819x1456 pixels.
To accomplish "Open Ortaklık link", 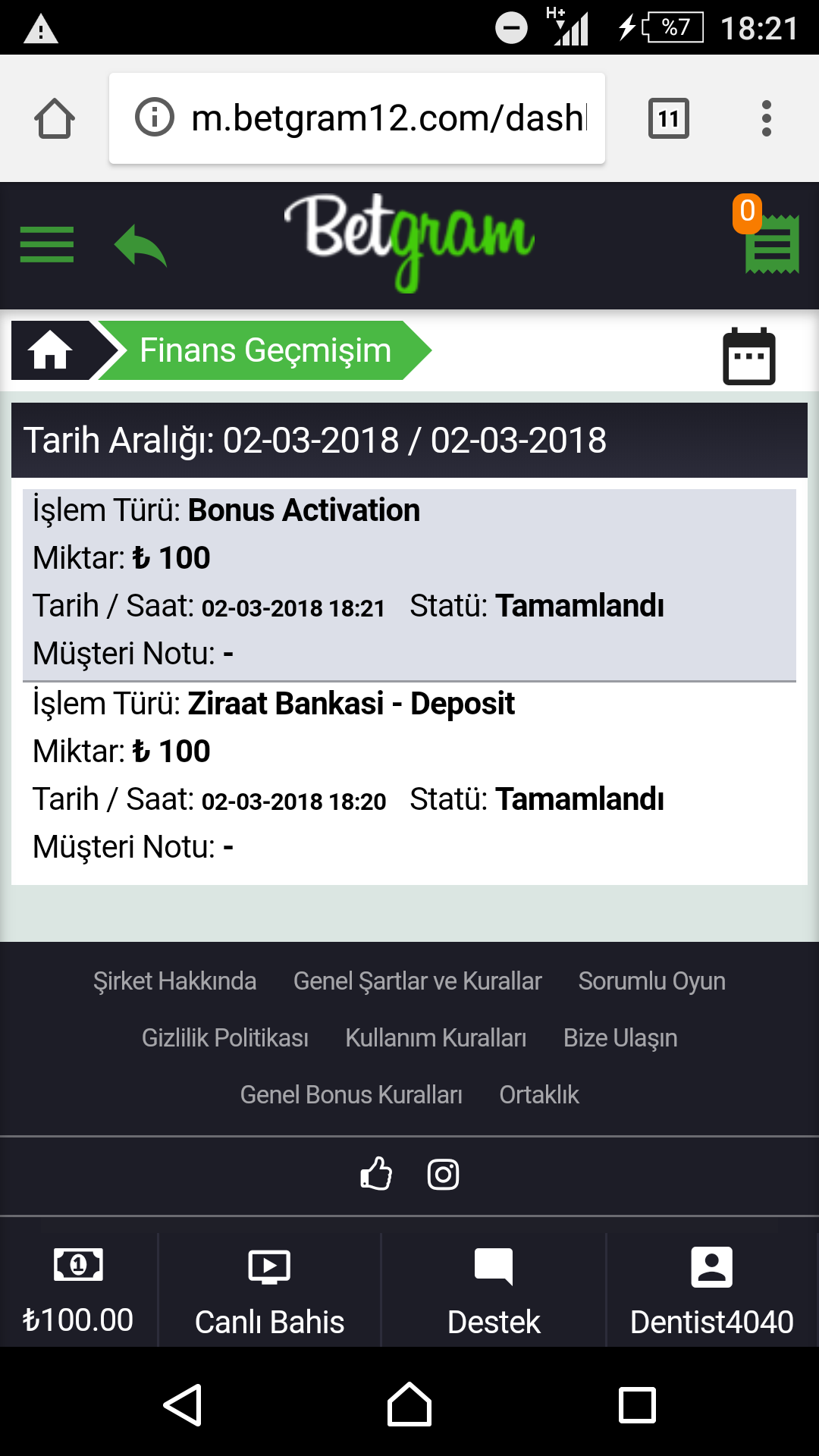I will click(x=539, y=1095).
